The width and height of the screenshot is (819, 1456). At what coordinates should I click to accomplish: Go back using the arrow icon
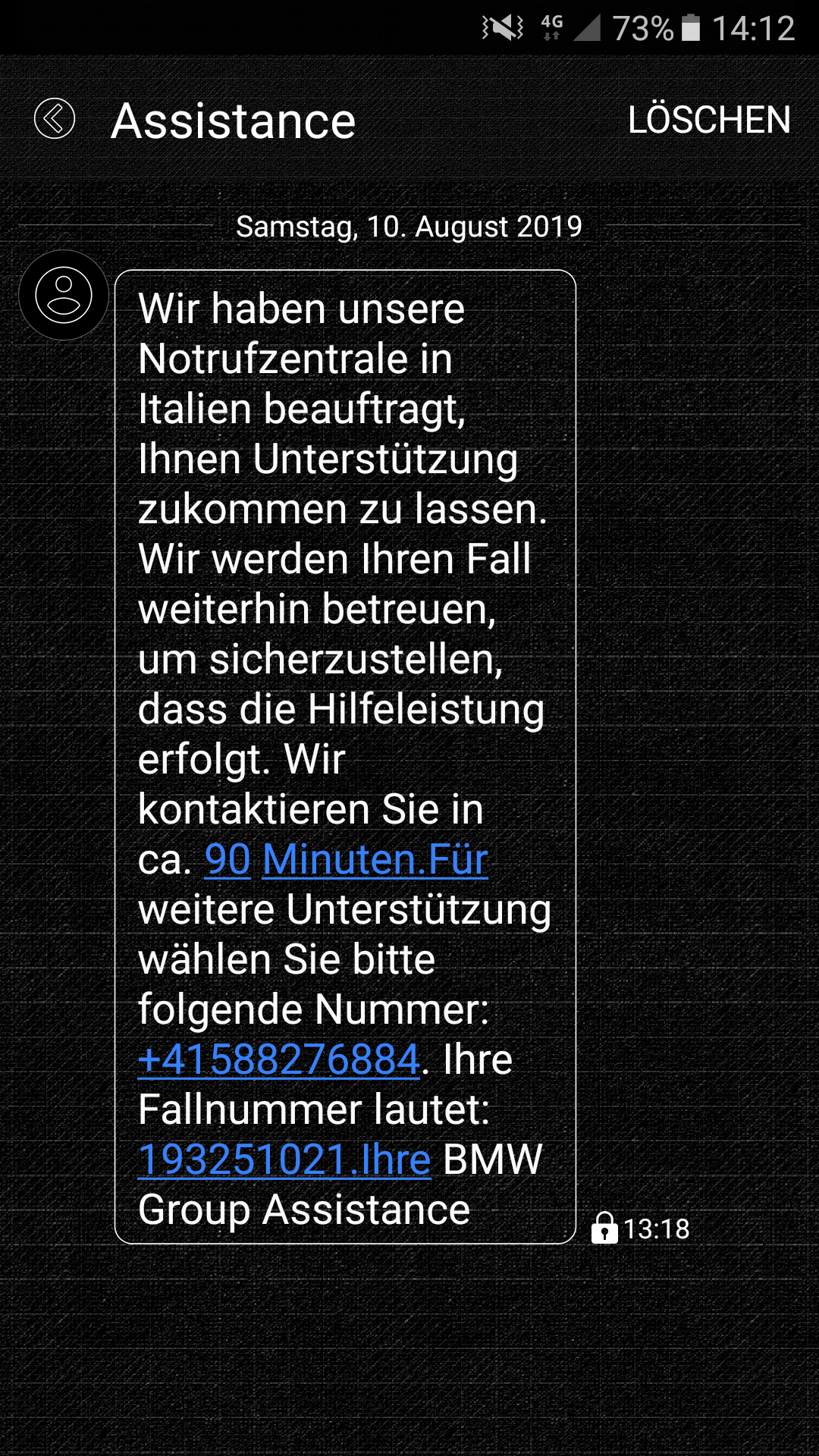click(55, 119)
